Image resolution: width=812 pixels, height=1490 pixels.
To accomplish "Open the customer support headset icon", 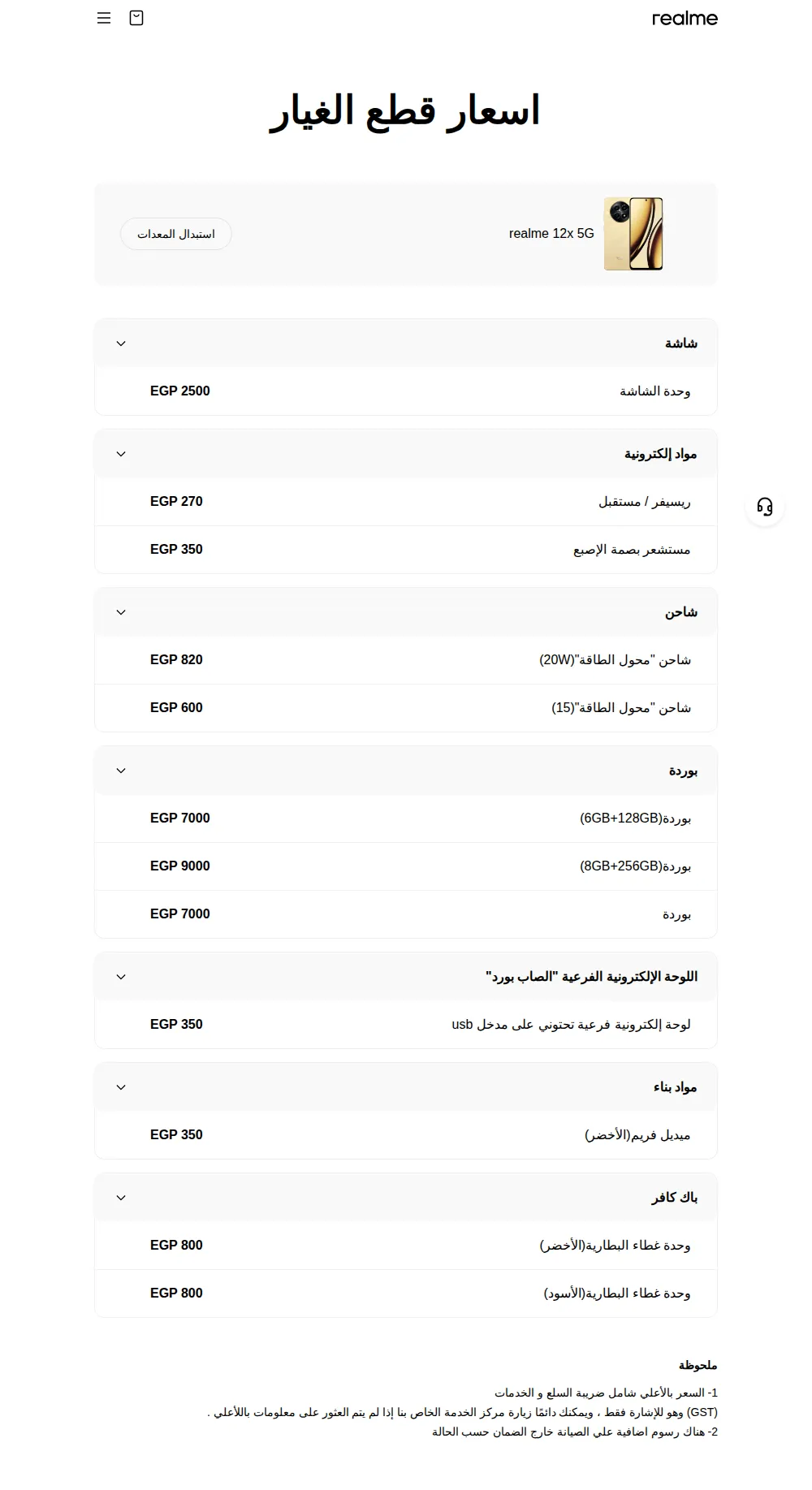I will (x=765, y=507).
